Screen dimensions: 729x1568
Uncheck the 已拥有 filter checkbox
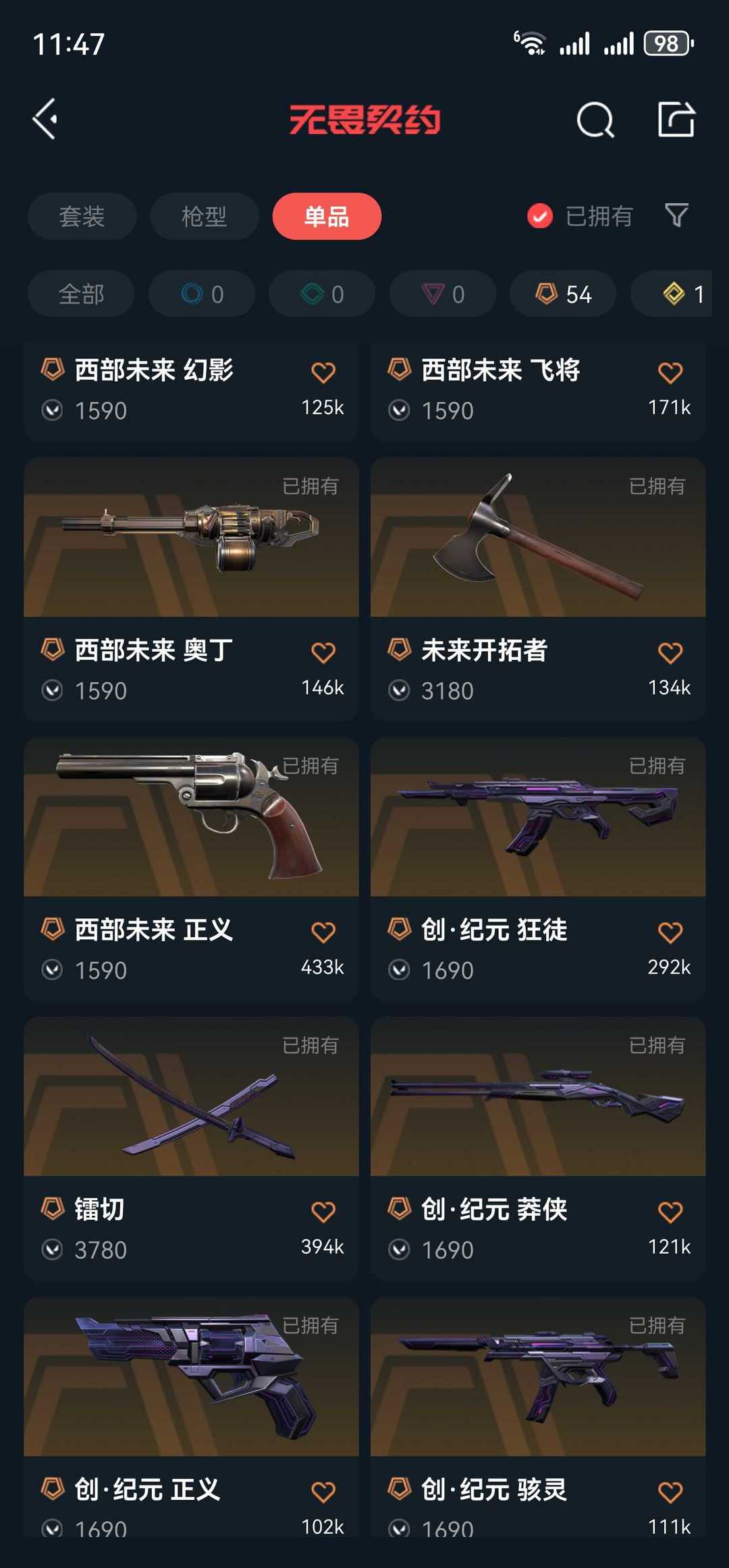click(x=540, y=217)
